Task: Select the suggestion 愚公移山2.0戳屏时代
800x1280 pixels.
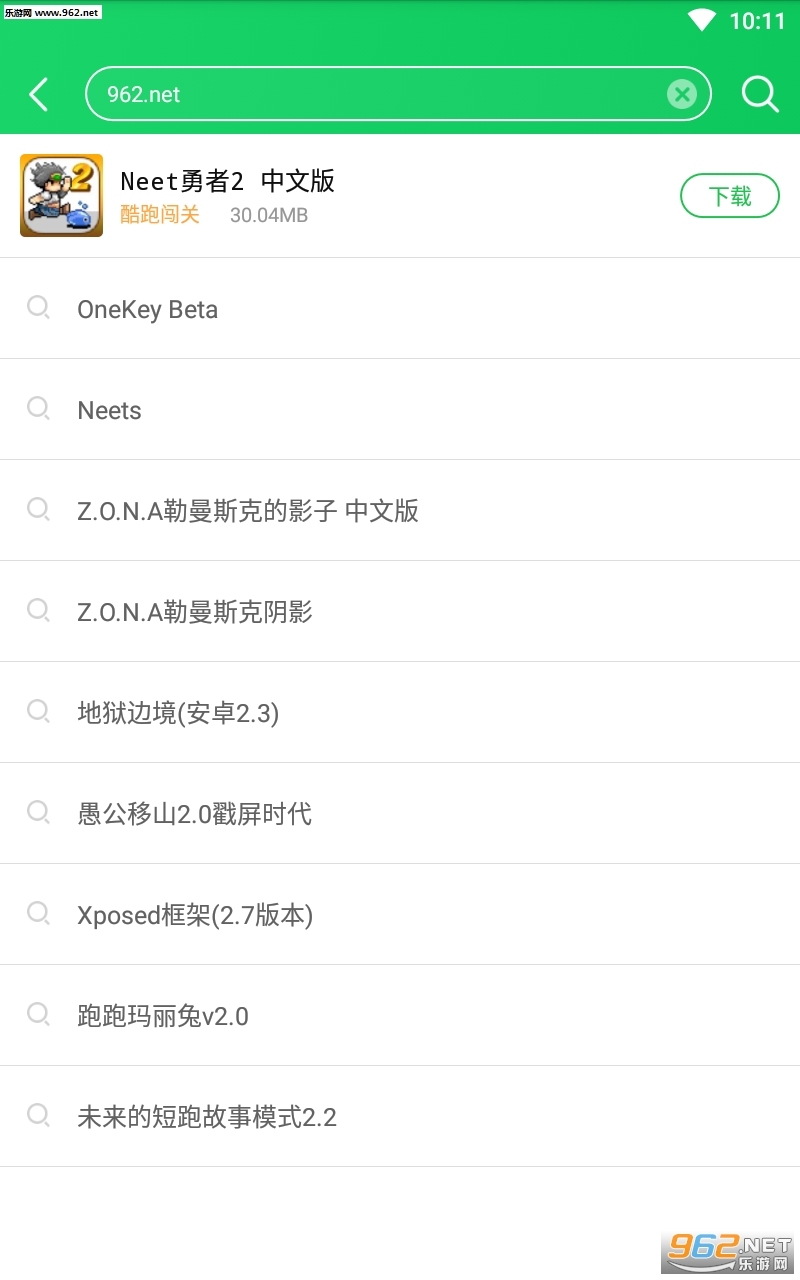Action: pos(194,813)
